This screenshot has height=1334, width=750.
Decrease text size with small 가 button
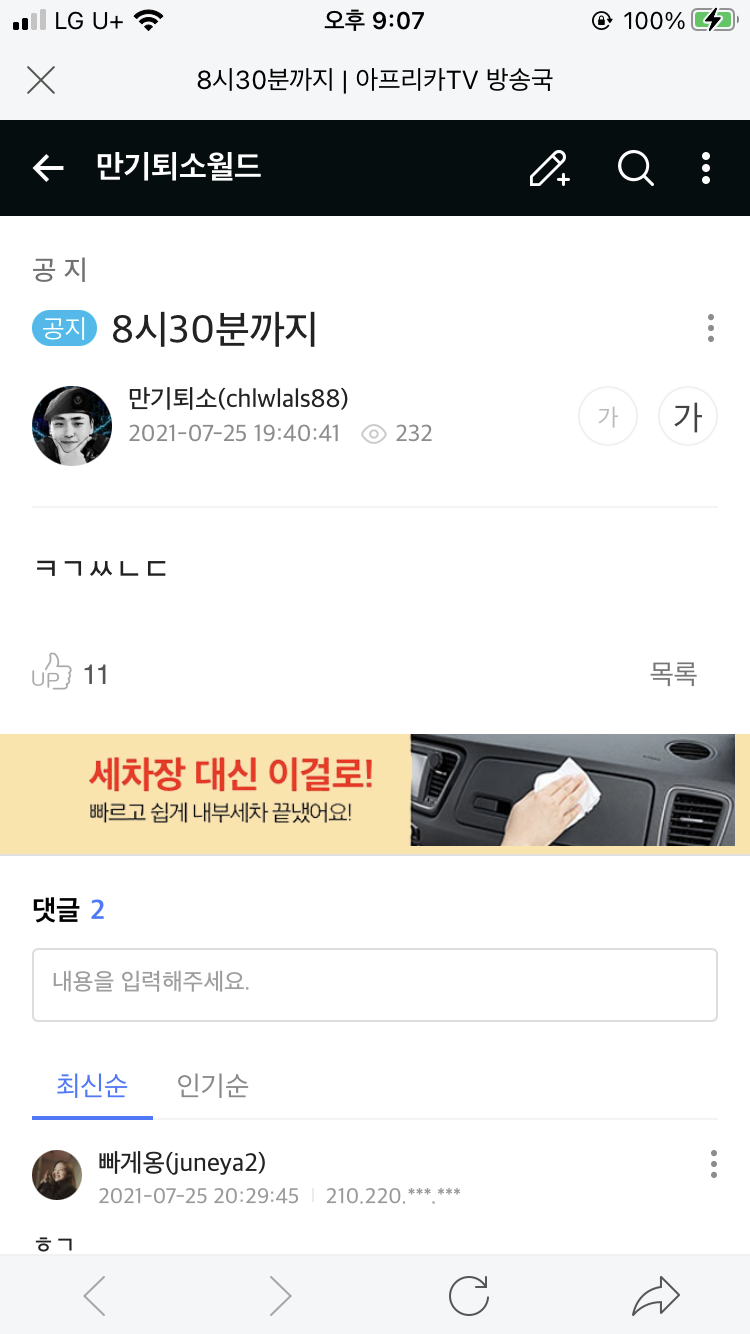607,416
